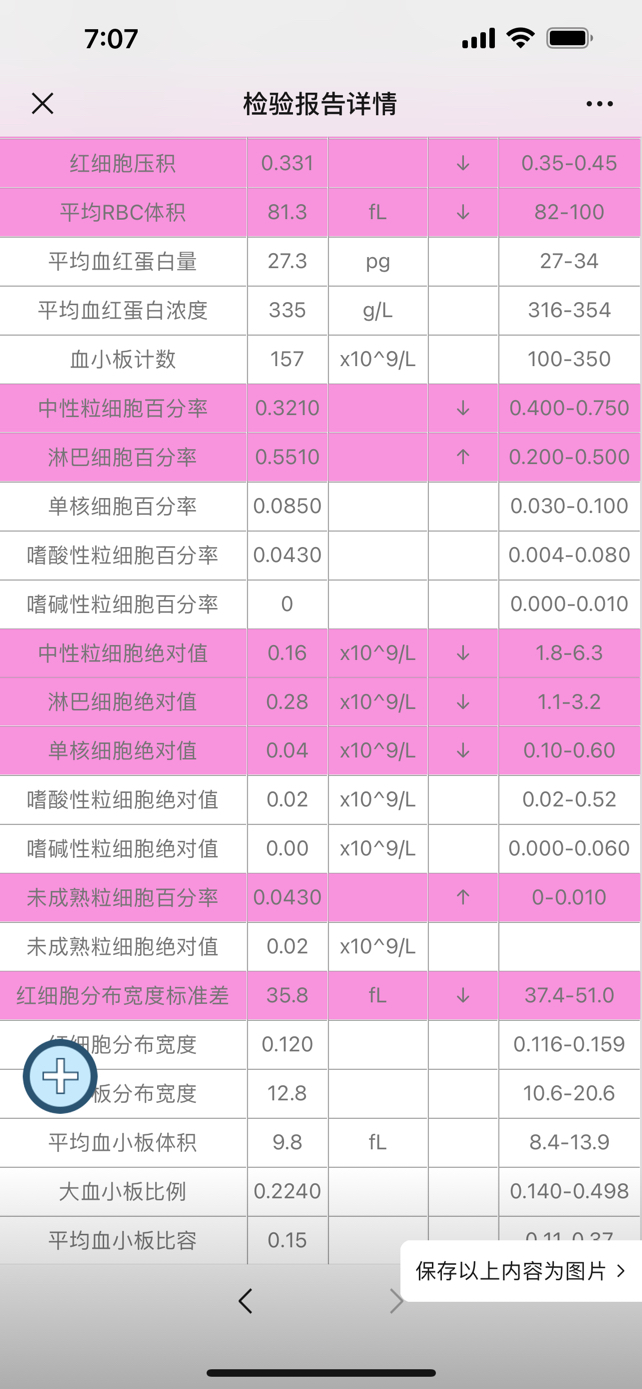Image resolution: width=642 pixels, height=1389 pixels.
Task: Go back with the bottom left arrow
Action: [x=246, y=1300]
